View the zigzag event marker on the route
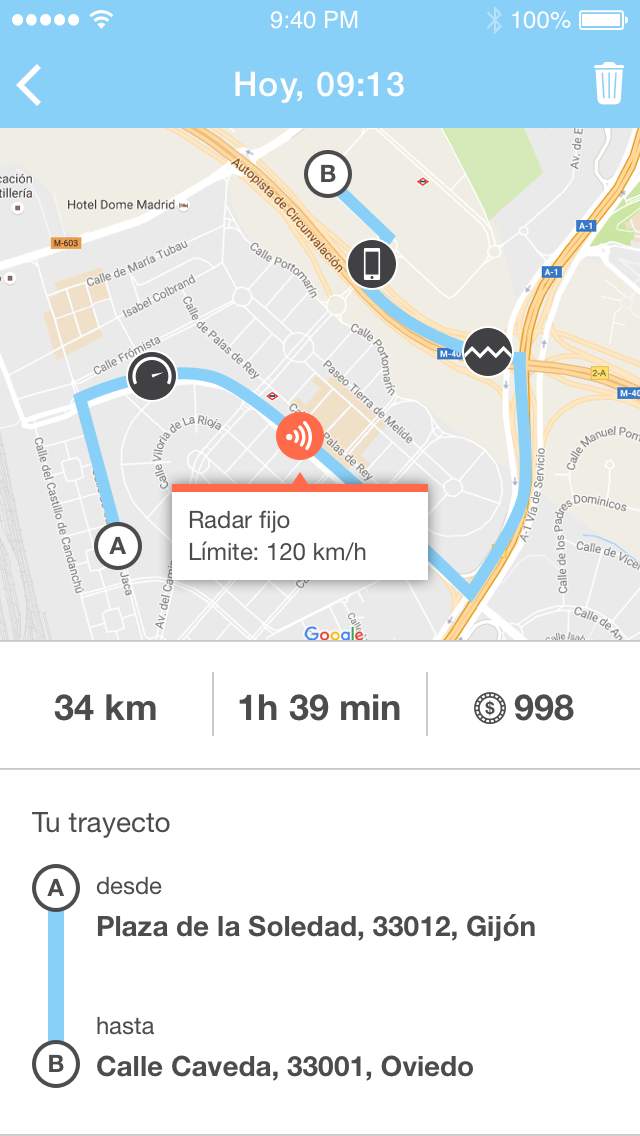640x1136 pixels. coord(488,351)
